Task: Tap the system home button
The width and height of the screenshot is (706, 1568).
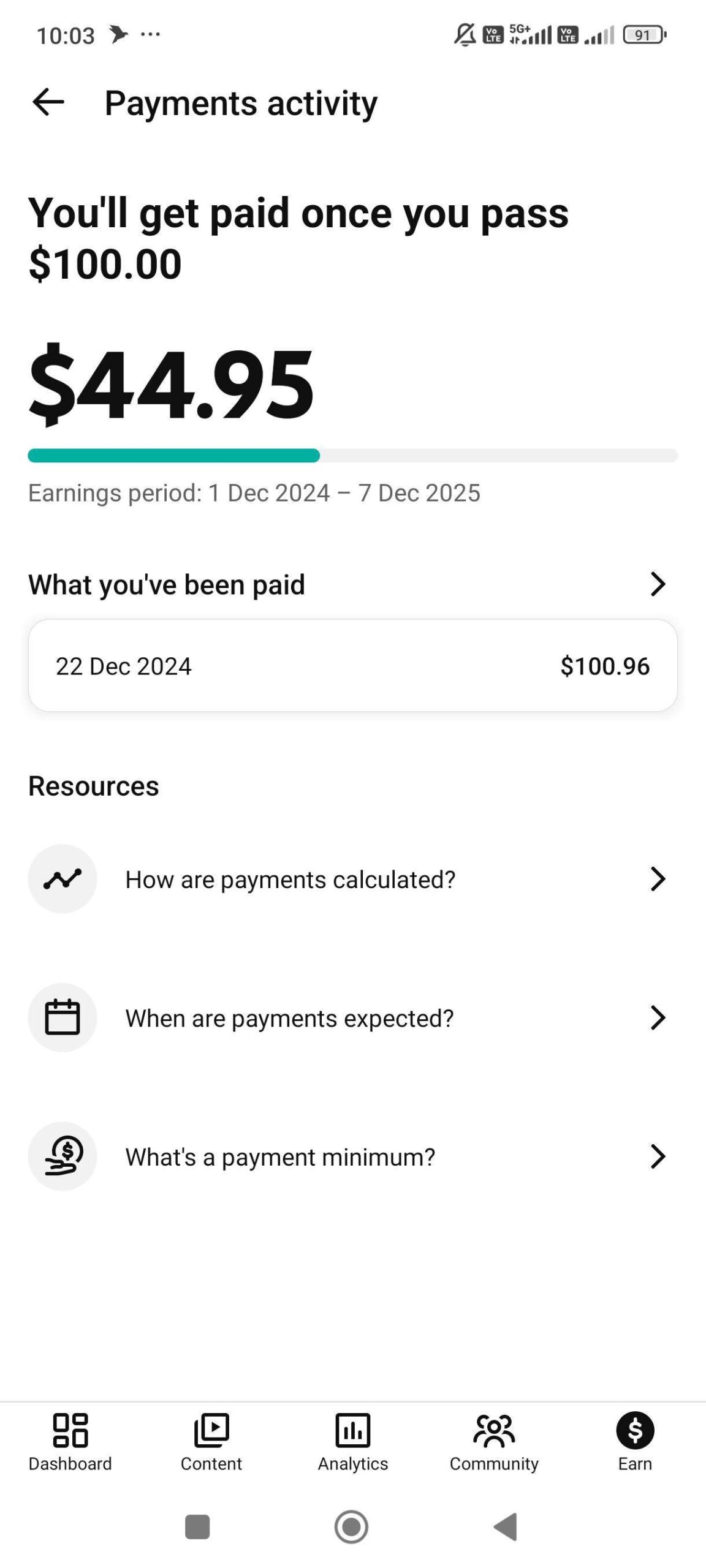Action: (x=351, y=1526)
